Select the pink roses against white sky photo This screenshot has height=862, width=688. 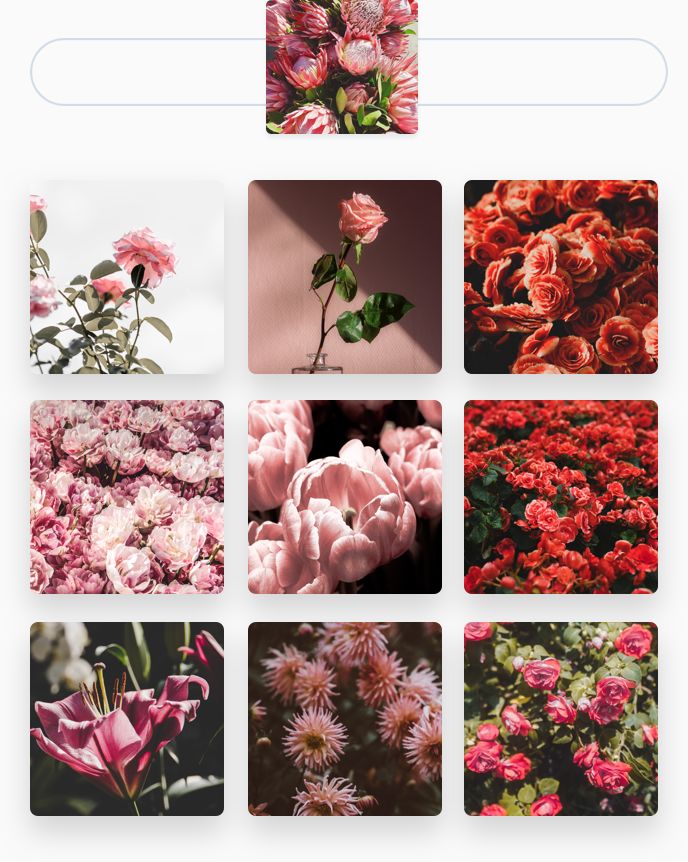pos(127,277)
